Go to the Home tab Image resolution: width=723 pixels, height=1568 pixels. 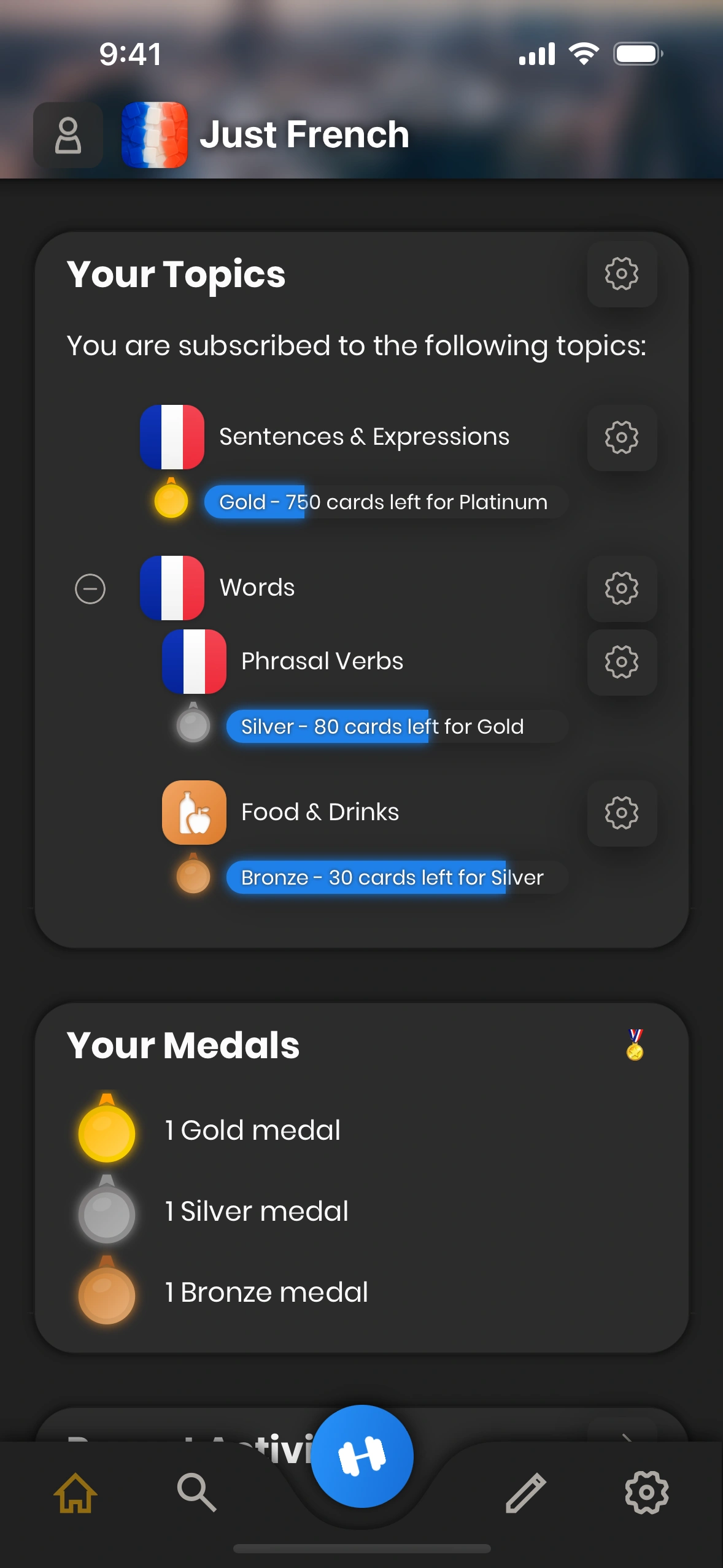(75, 1493)
